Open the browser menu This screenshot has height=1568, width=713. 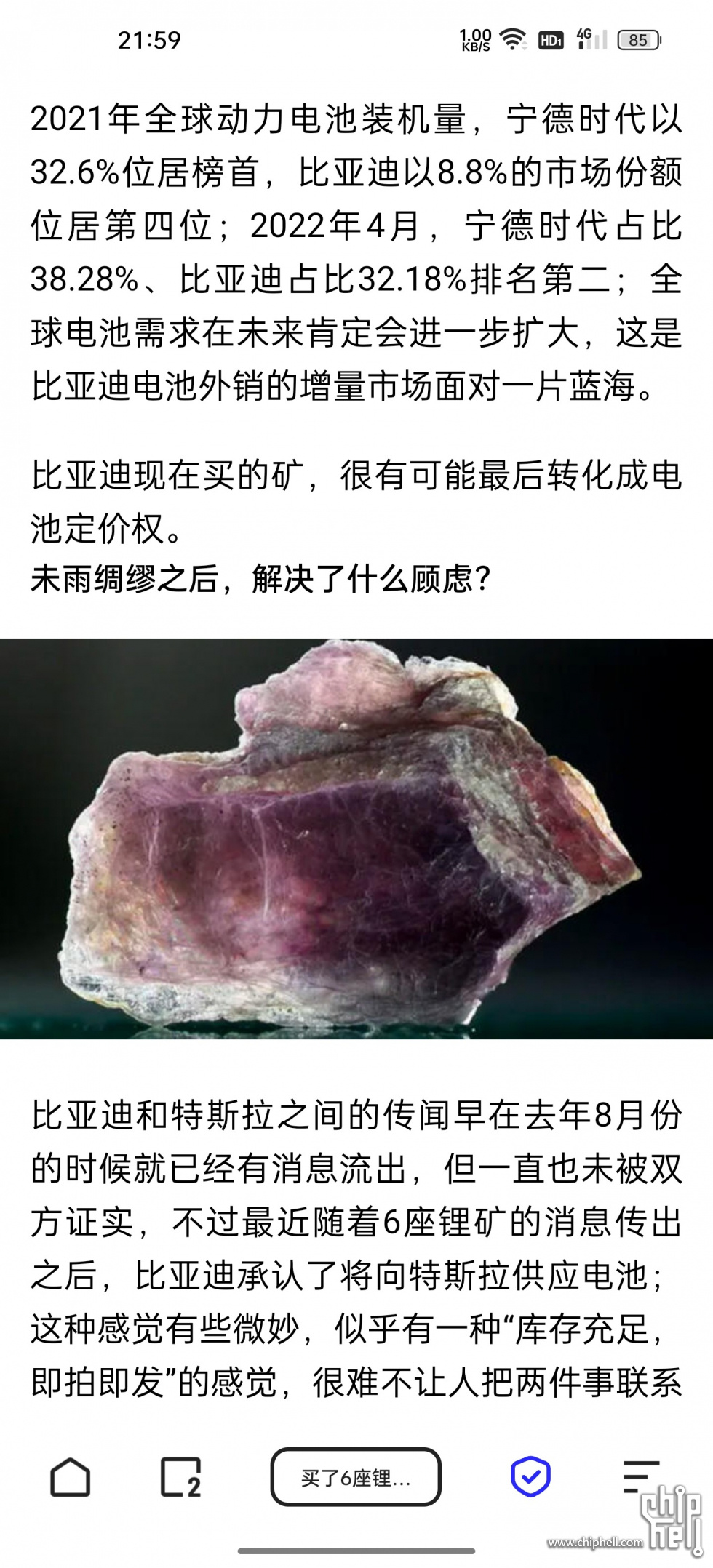(640, 1476)
